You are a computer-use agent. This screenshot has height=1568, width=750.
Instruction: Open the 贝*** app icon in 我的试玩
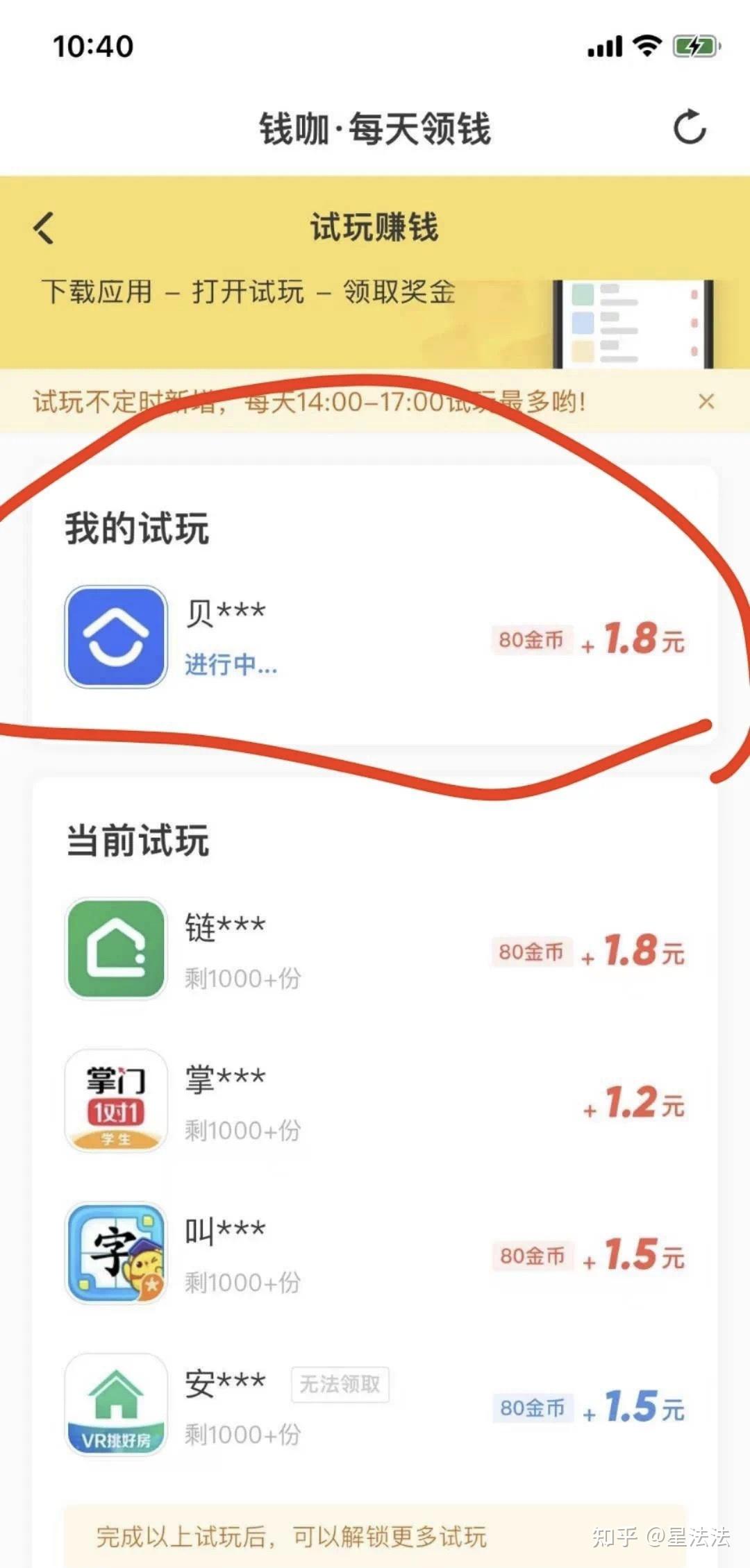pos(115,637)
